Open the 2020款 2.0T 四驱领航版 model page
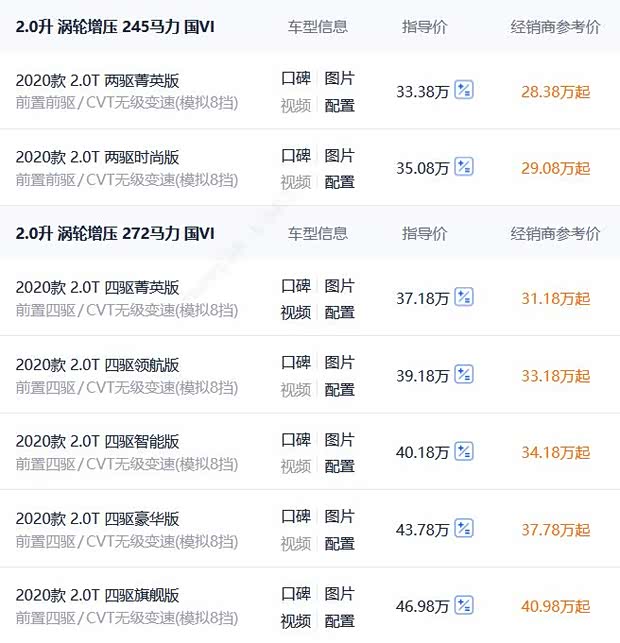The width and height of the screenshot is (620, 643). tap(97, 364)
